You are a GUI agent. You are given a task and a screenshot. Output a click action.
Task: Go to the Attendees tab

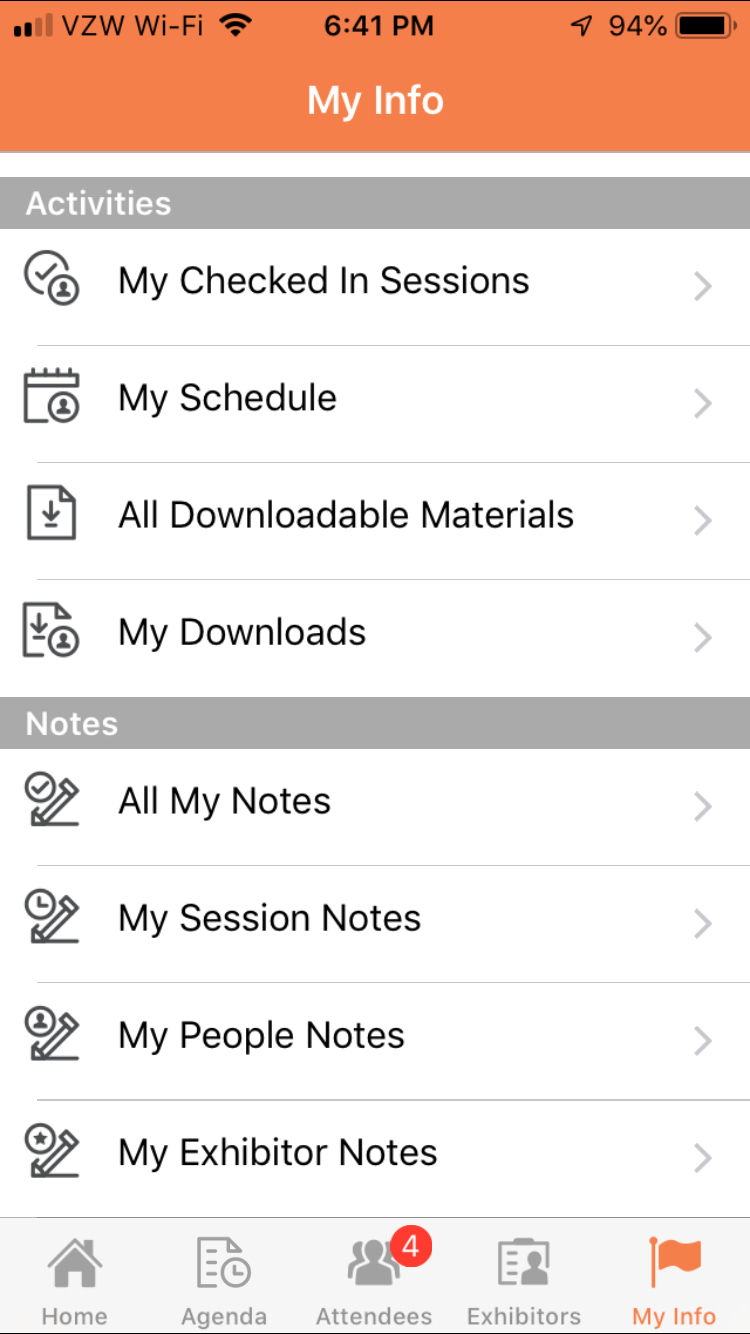(x=375, y=1278)
